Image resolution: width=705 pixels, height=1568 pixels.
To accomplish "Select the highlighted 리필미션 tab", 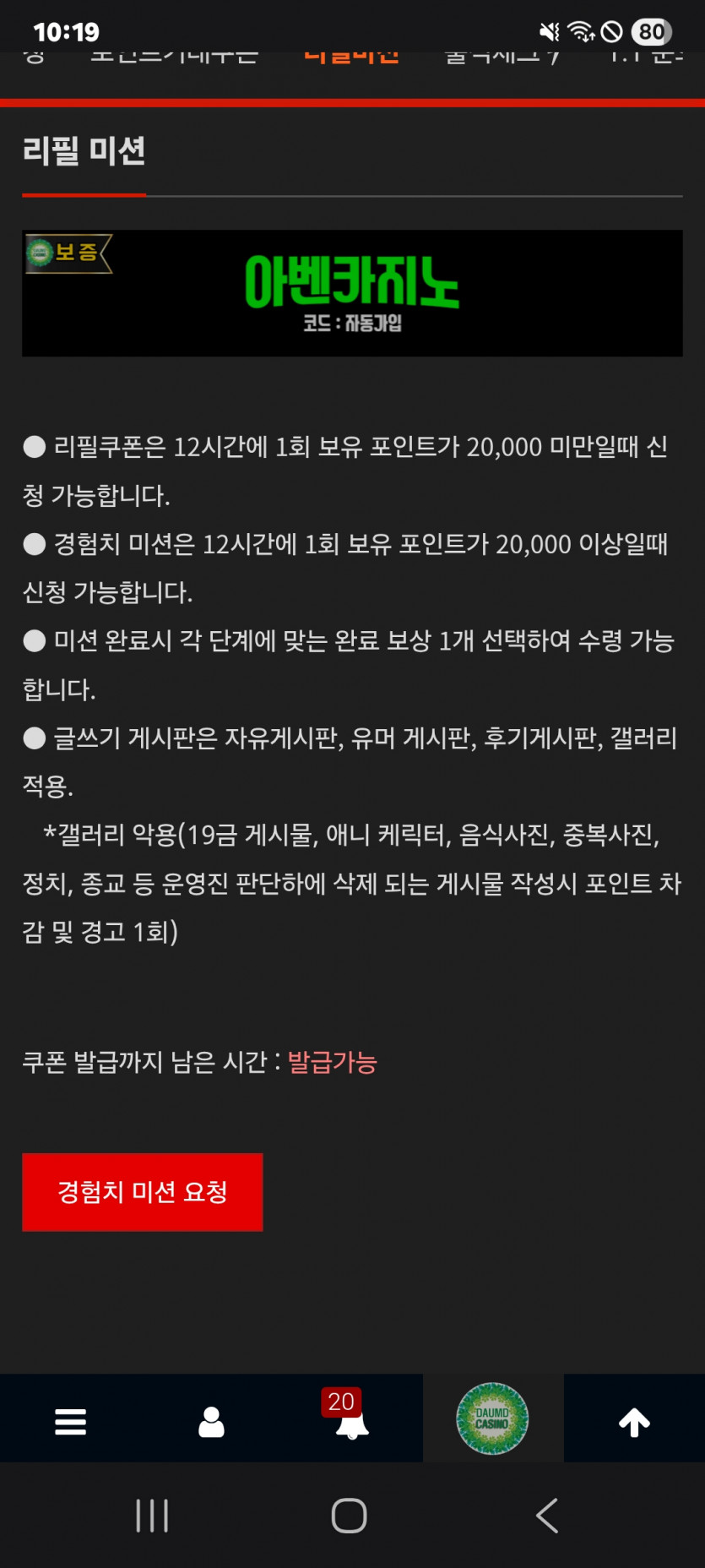I will point(352,55).
